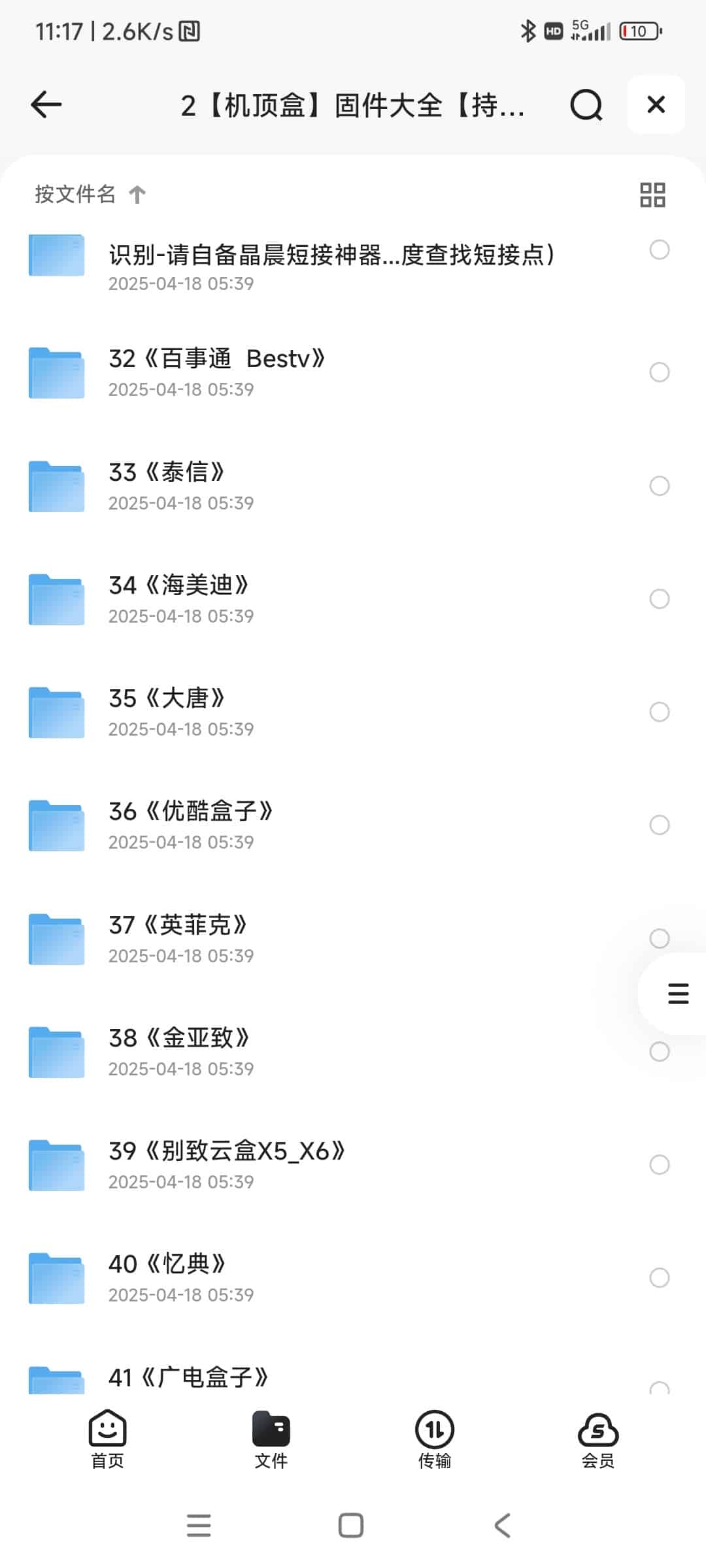
Task: Tap the system home button
Action: 351,1526
